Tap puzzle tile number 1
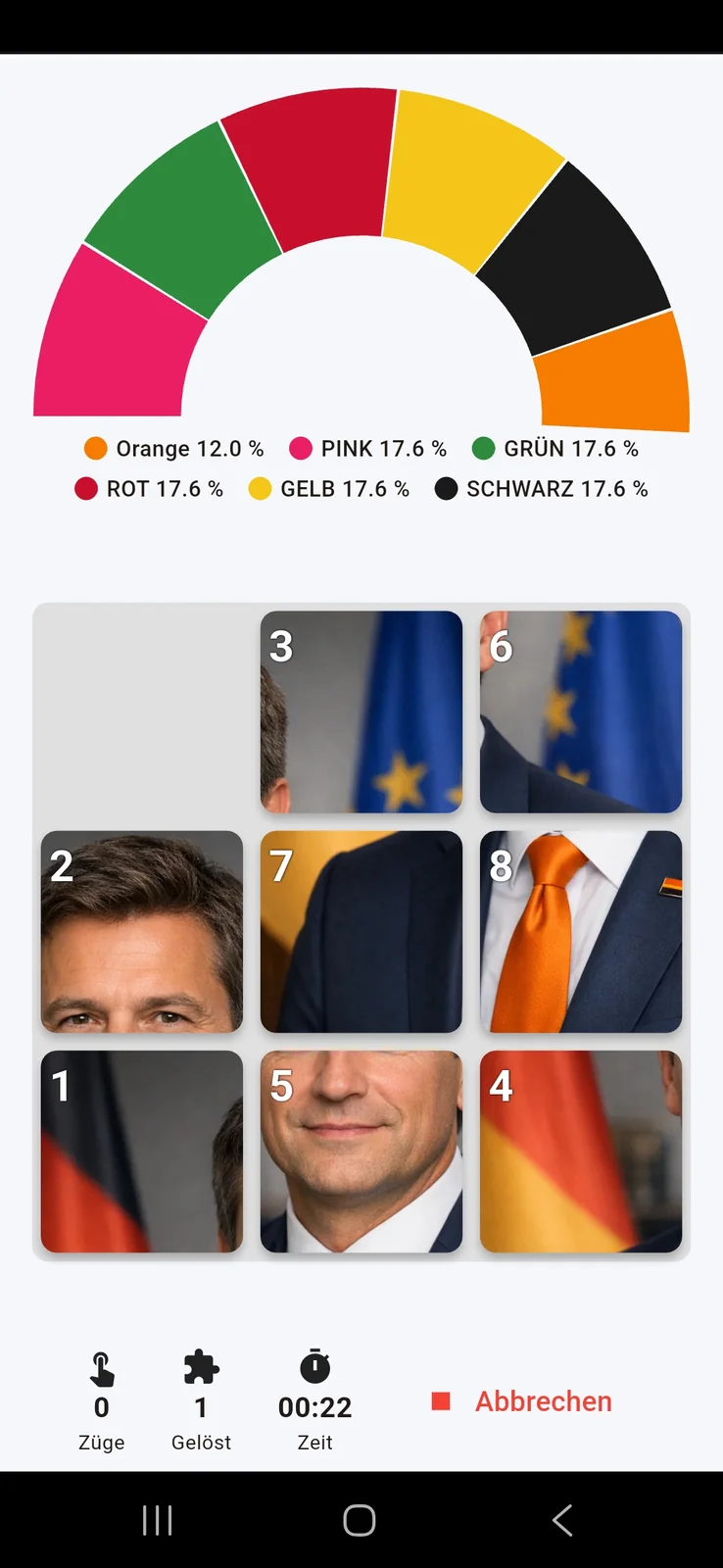Image resolution: width=723 pixels, height=1568 pixels. (141, 1151)
